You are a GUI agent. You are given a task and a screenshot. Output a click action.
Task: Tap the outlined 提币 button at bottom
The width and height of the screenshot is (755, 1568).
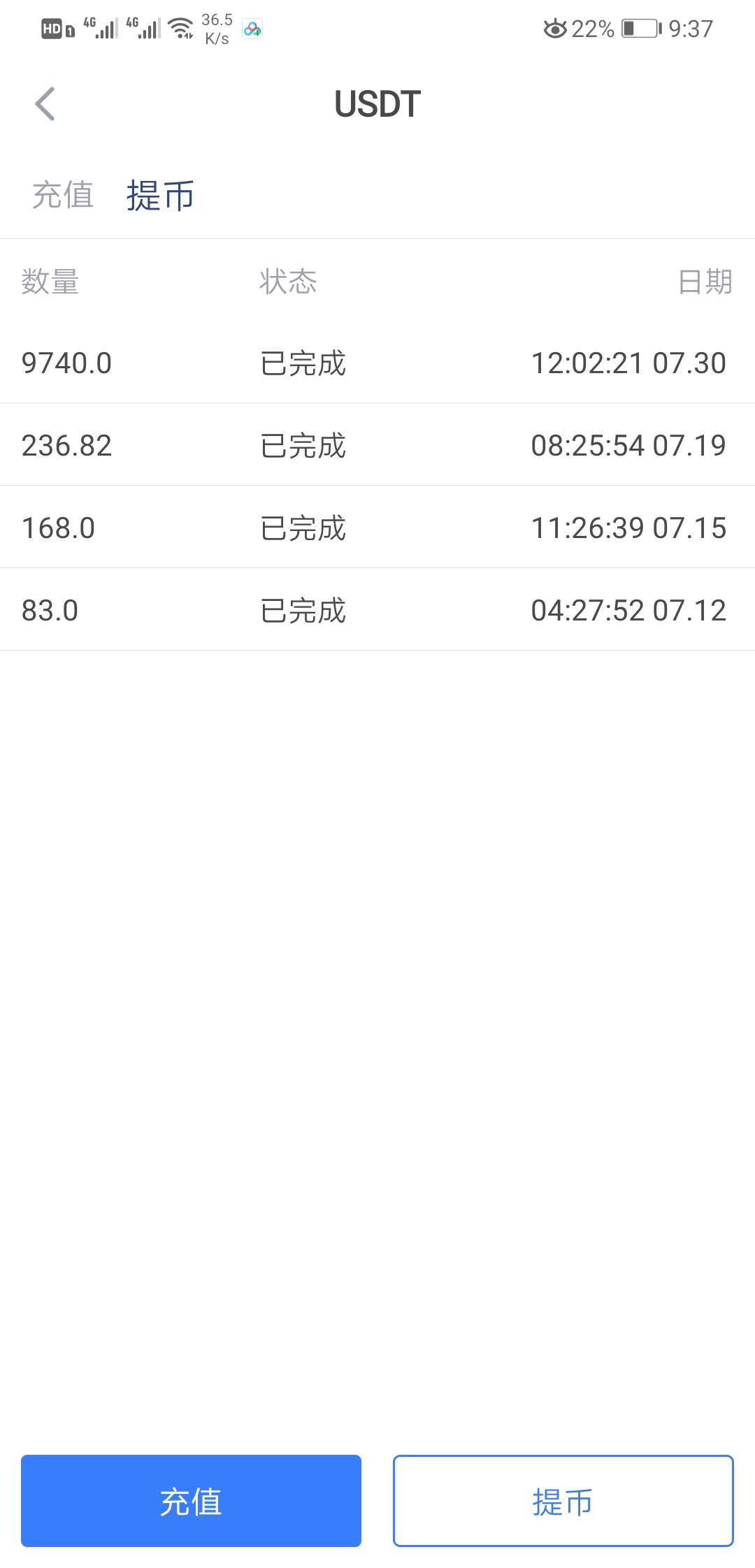point(563,1501)
